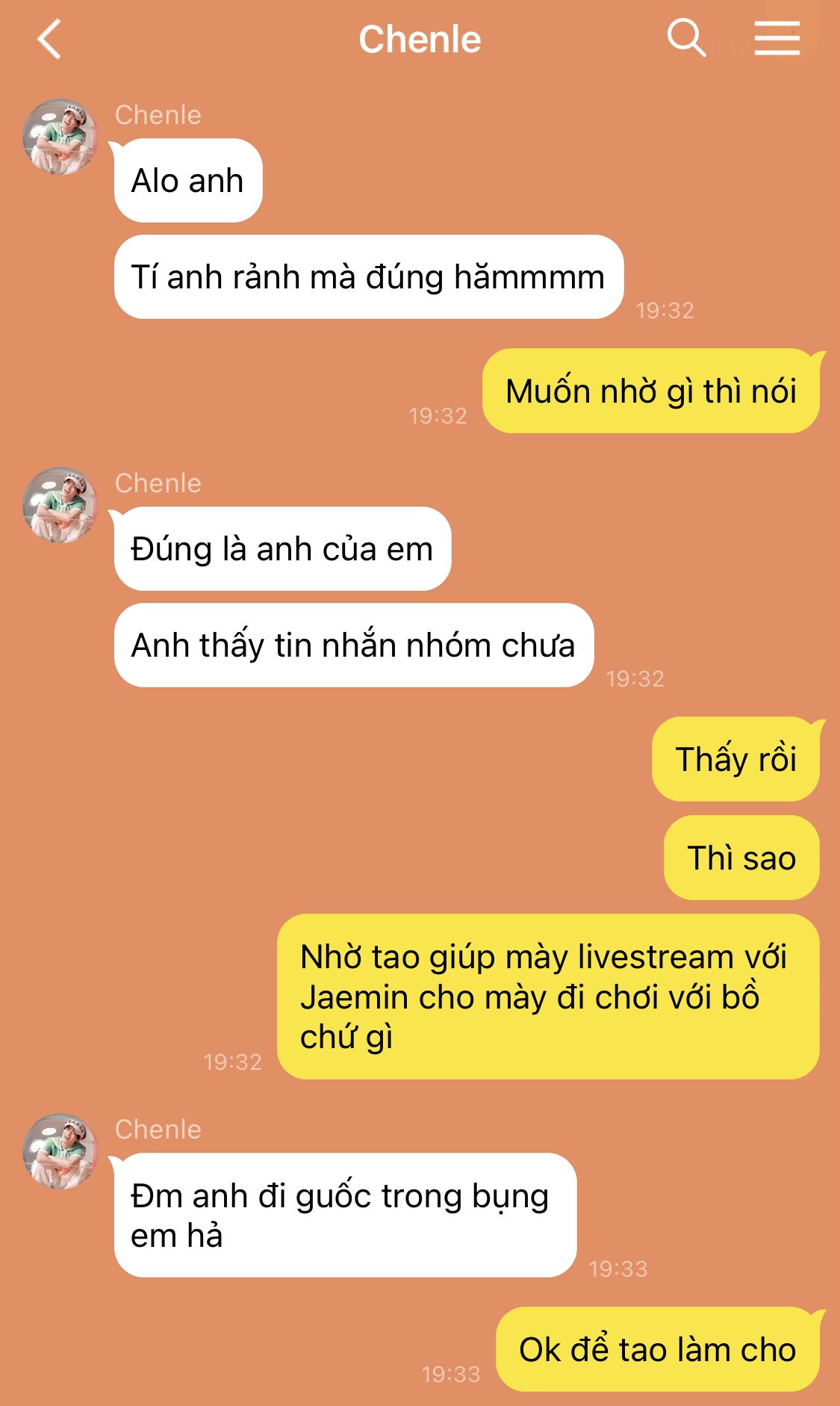
Task: Open the hamburger menu in the chat header
Action: click(x=777, y=38)
